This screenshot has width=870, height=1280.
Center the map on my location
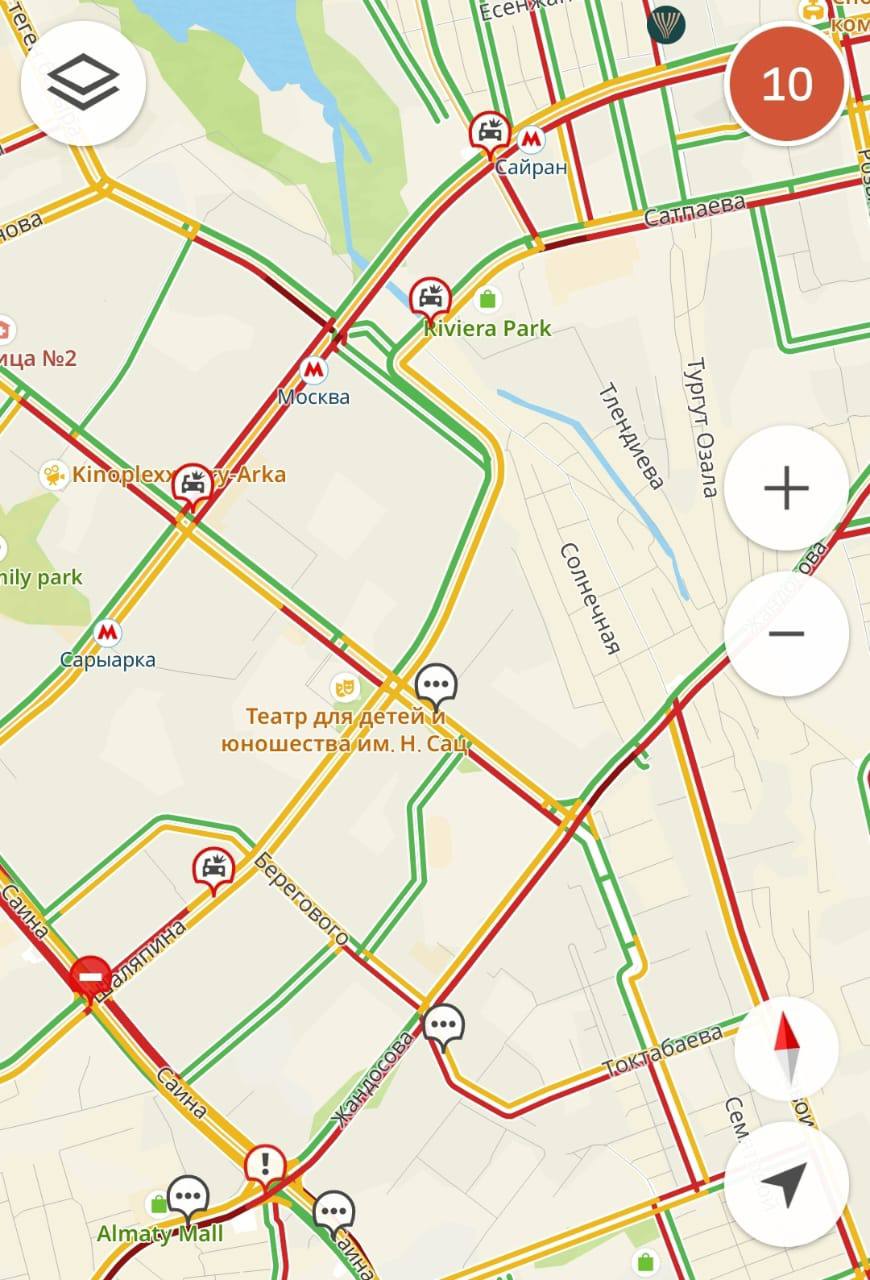coord(786,1183)
